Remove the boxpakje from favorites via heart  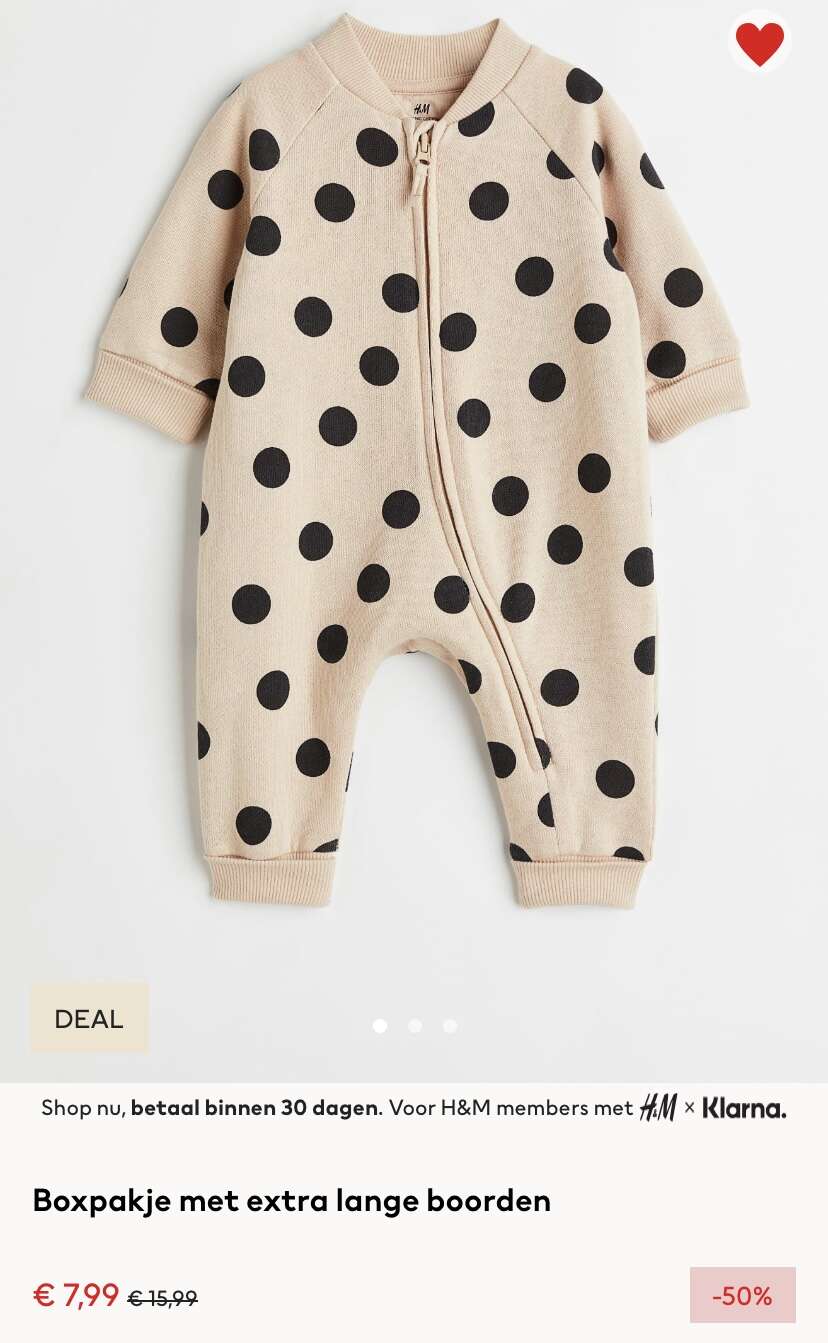[x=760, y=43]
